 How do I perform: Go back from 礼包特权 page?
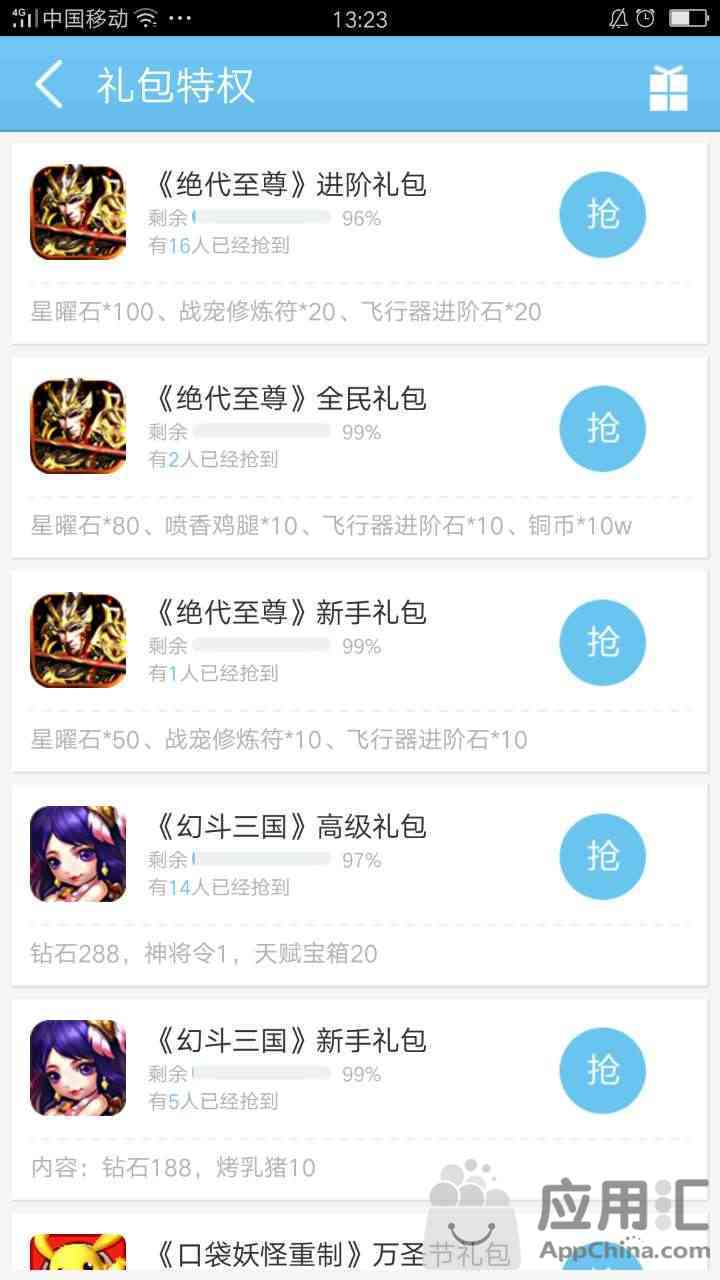pyautogui.click(x=50, y=85)
